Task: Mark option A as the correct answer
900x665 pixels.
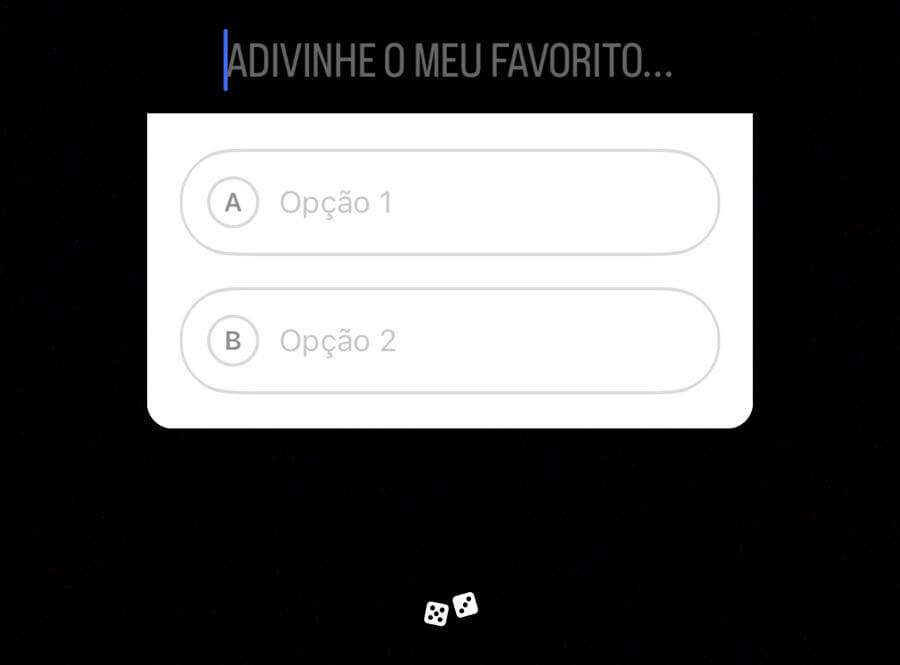Action: [x=233, y=203]
